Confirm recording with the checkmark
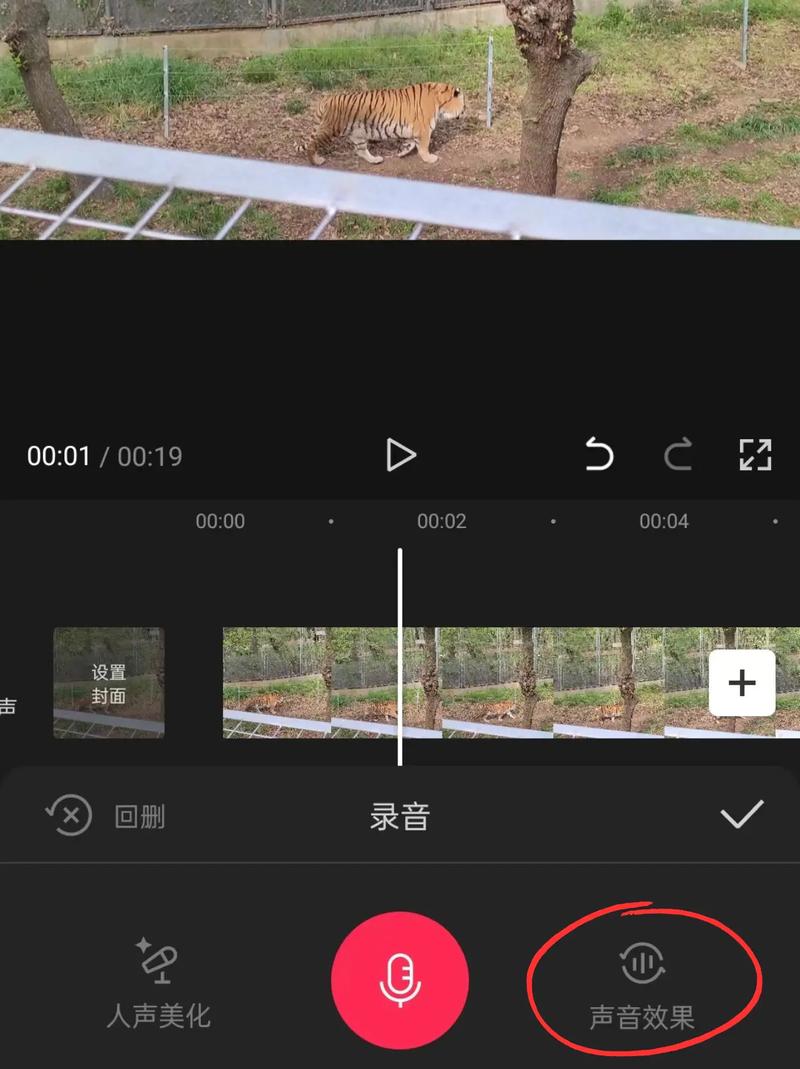This screenshot has width=800, height=1069. 740,816
